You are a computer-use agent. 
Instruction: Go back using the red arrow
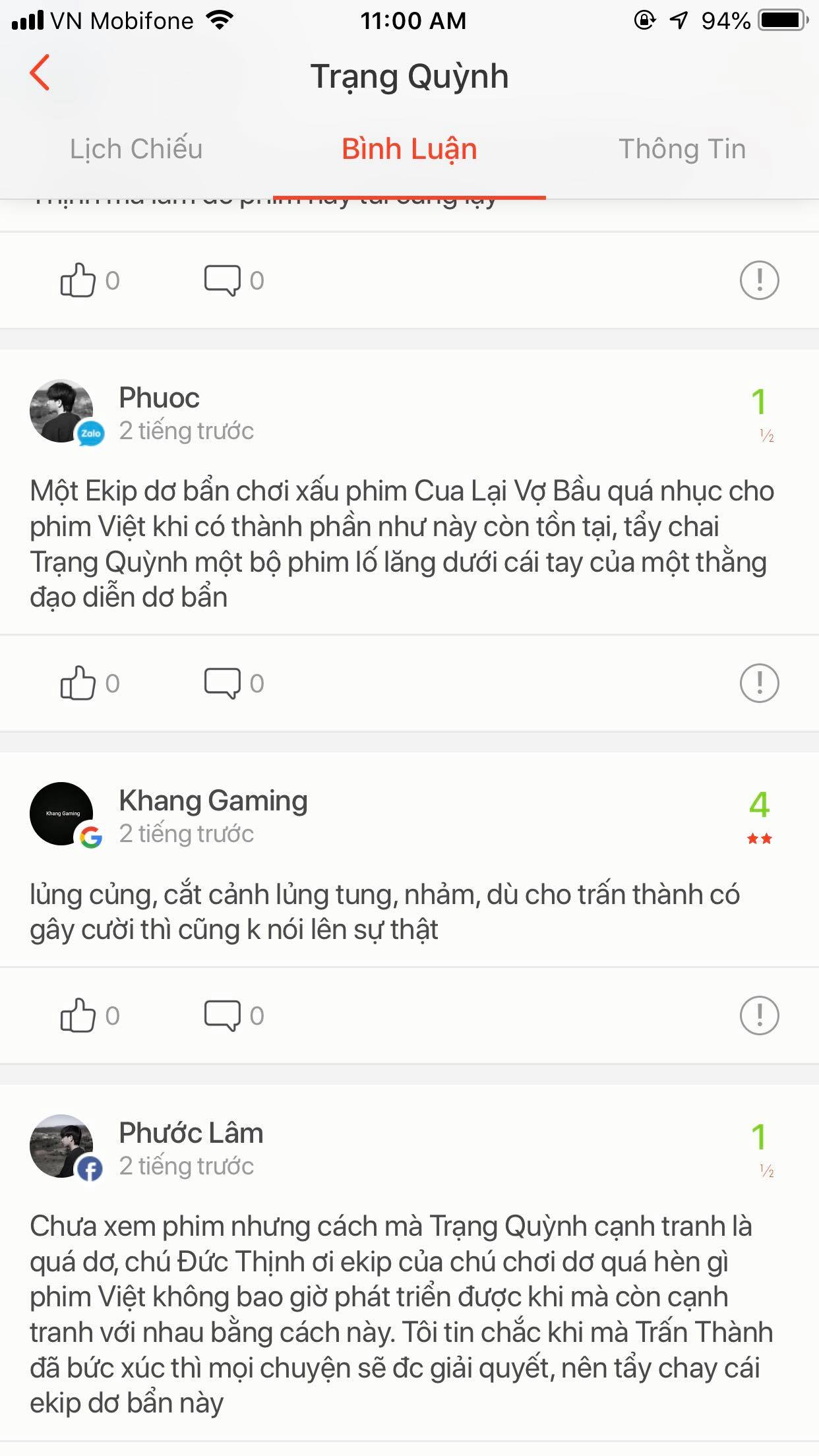click(x=40, y=73)
